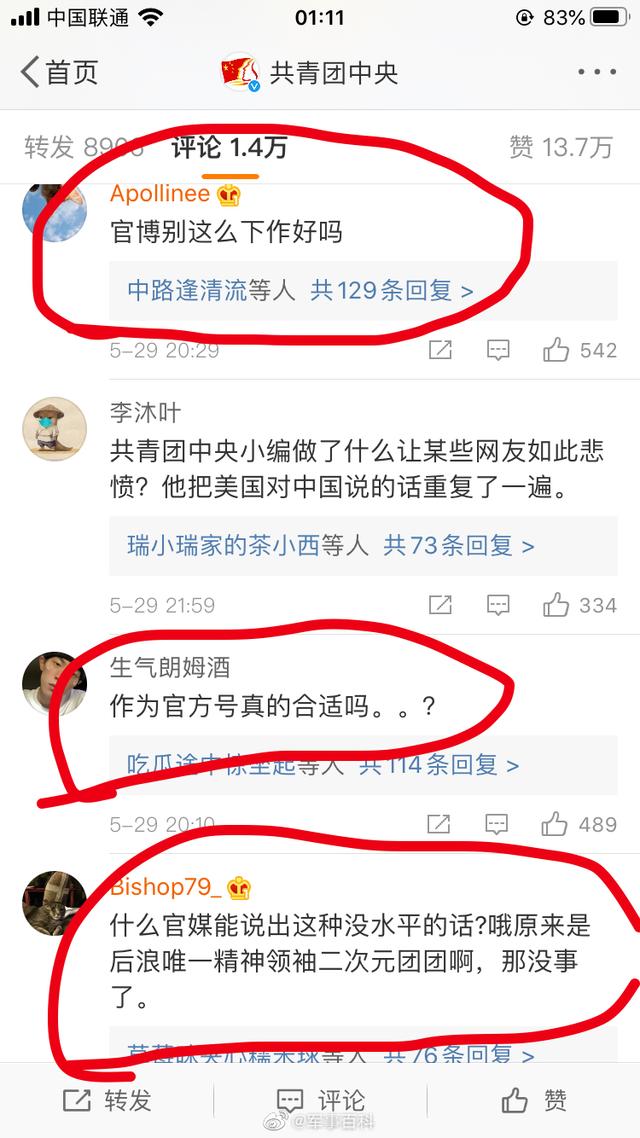
Task: Tap 评论 in the bottom bar
Action: click(x=320, y=1101)
